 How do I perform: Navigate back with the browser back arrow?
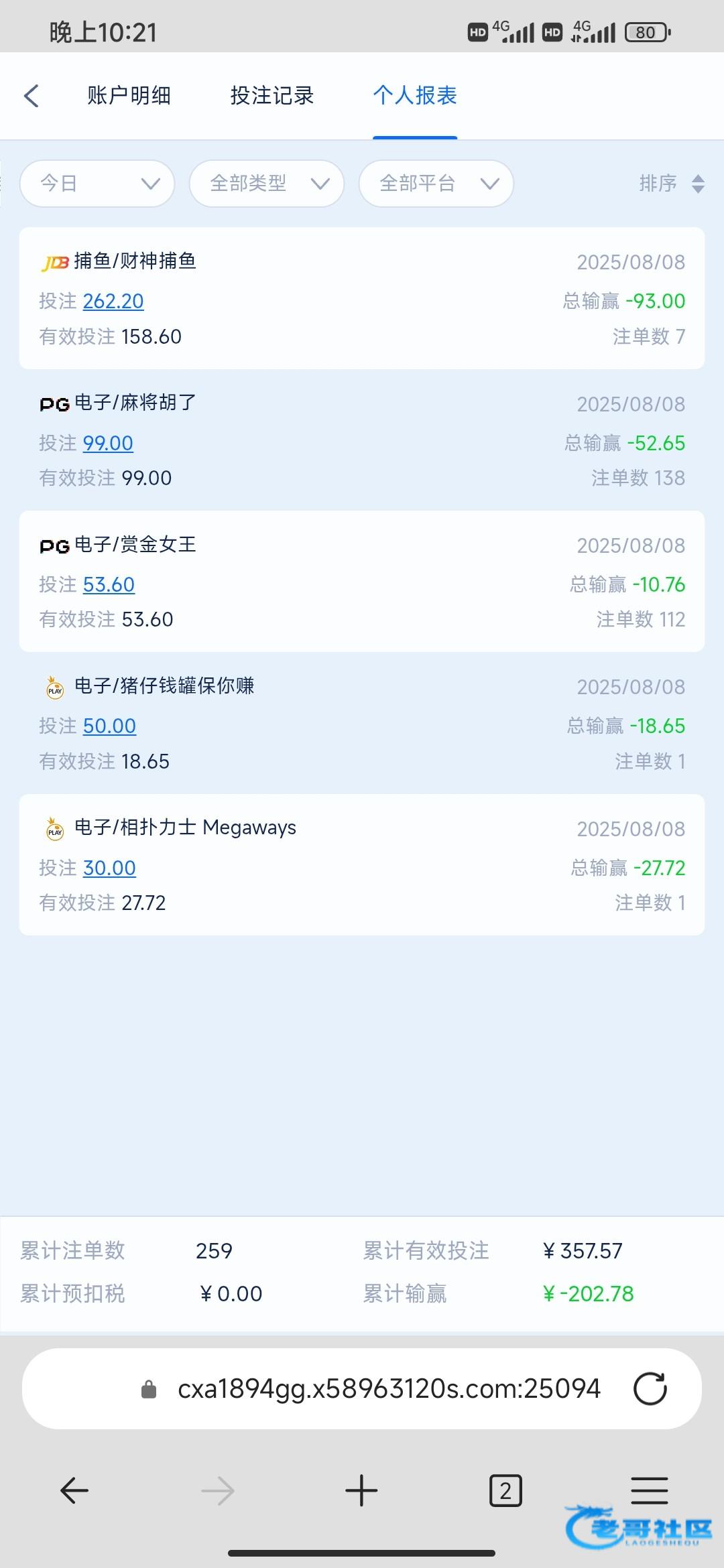pos(74,1491)
